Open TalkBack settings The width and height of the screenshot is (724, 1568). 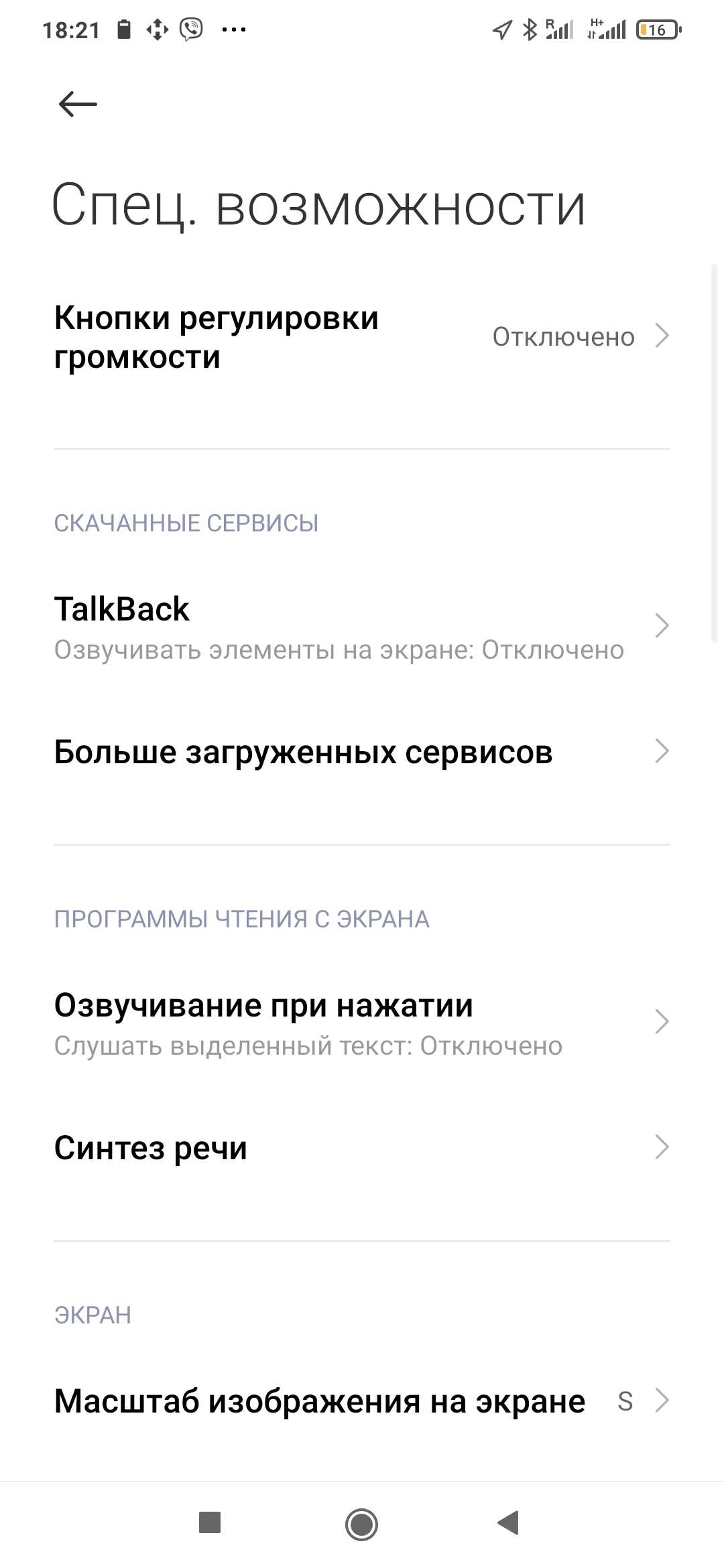362,627
